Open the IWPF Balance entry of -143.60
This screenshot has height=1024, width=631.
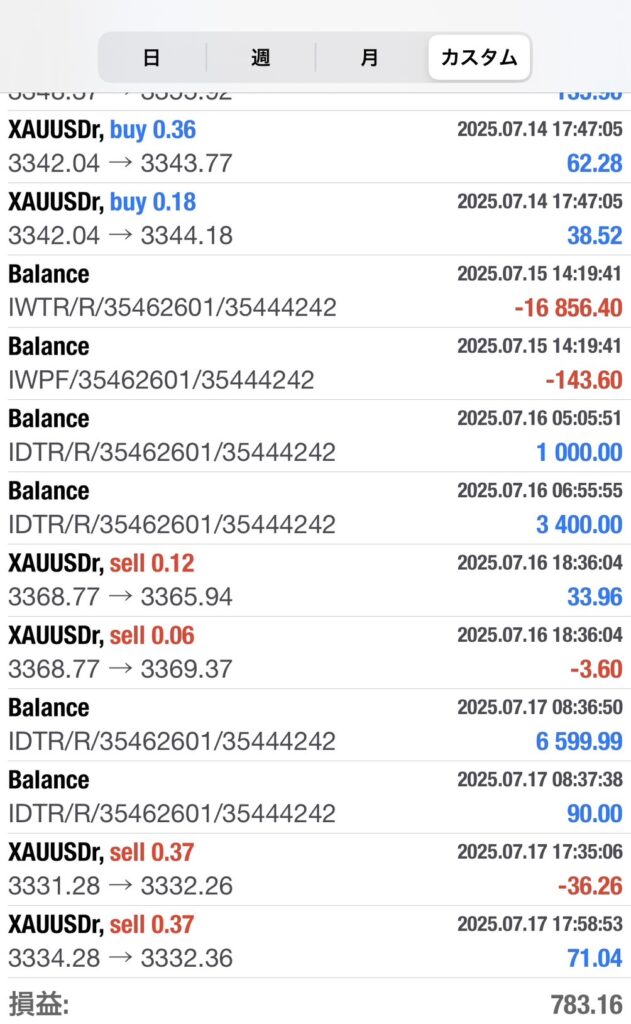[316, 364]
